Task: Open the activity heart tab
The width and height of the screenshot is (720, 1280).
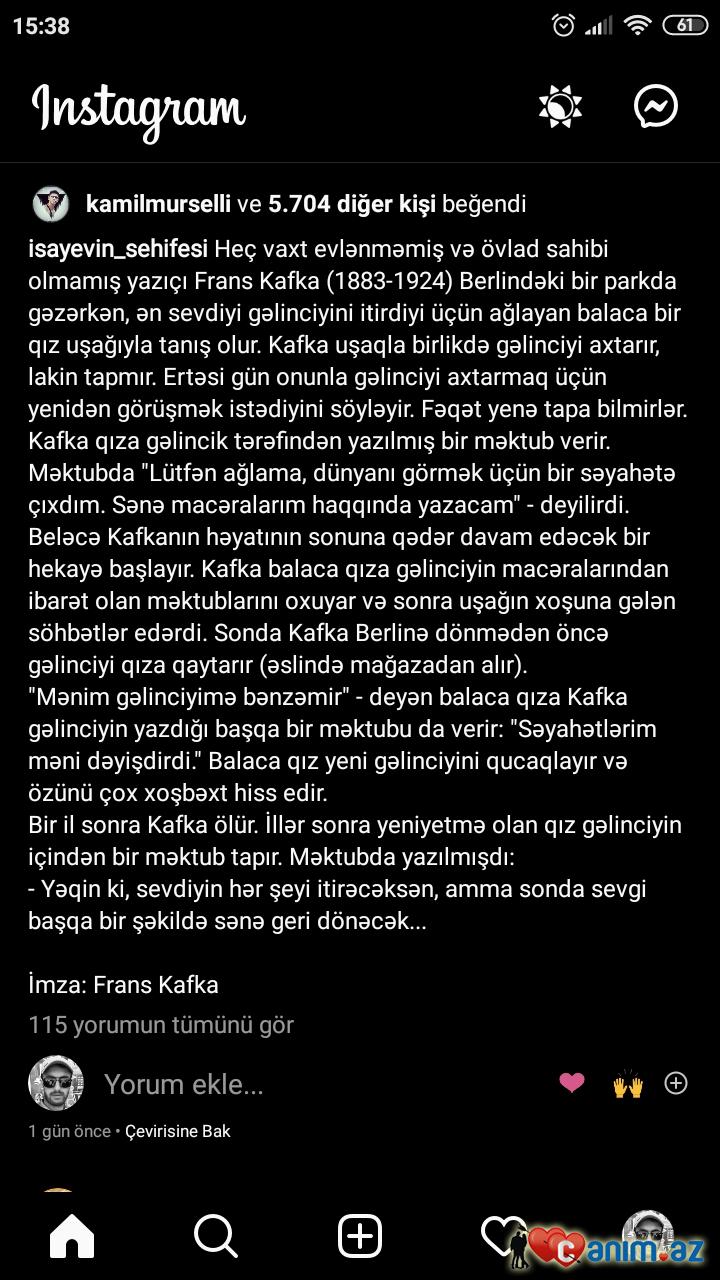Action: click(502, 1238)
